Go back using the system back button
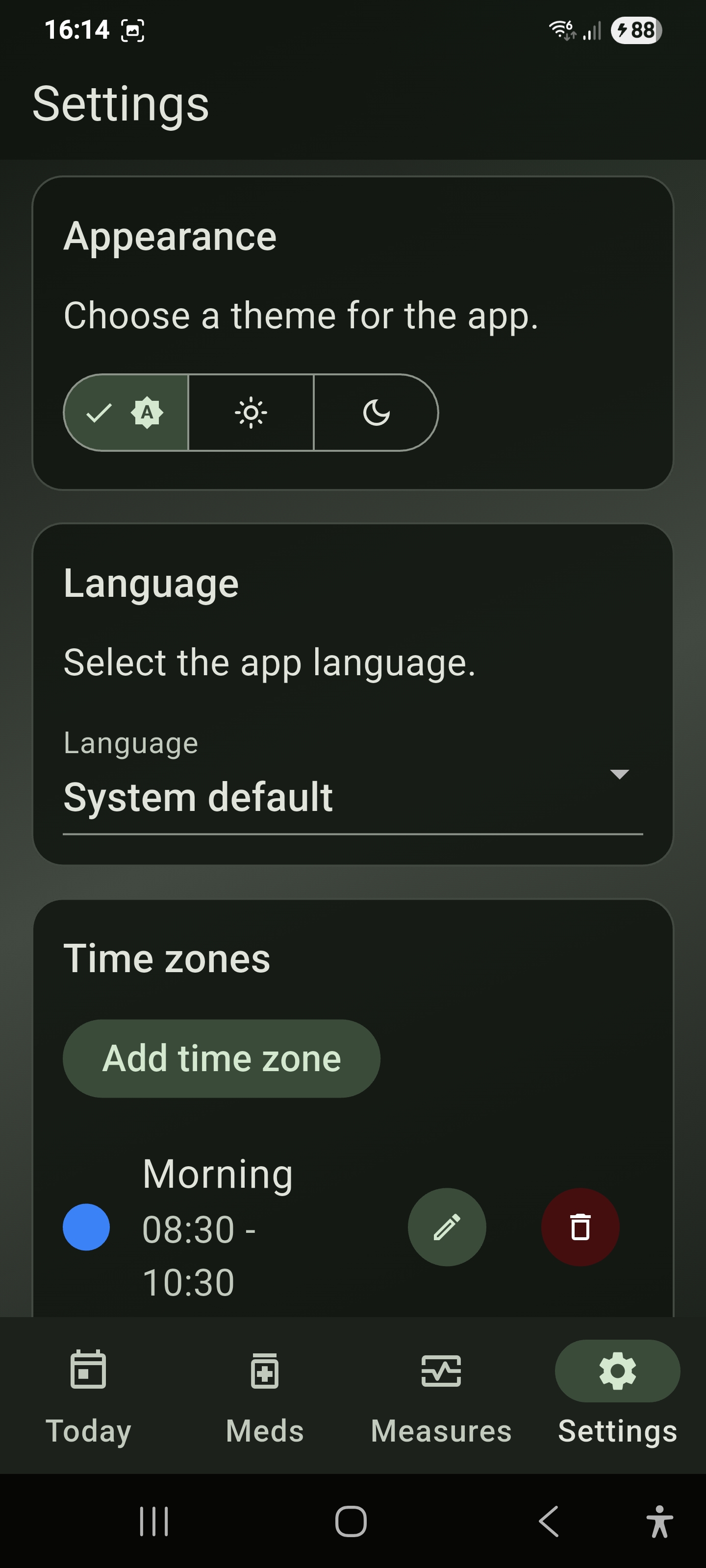This screenshot has height=1568, width=706. (x=548, y=1522)
